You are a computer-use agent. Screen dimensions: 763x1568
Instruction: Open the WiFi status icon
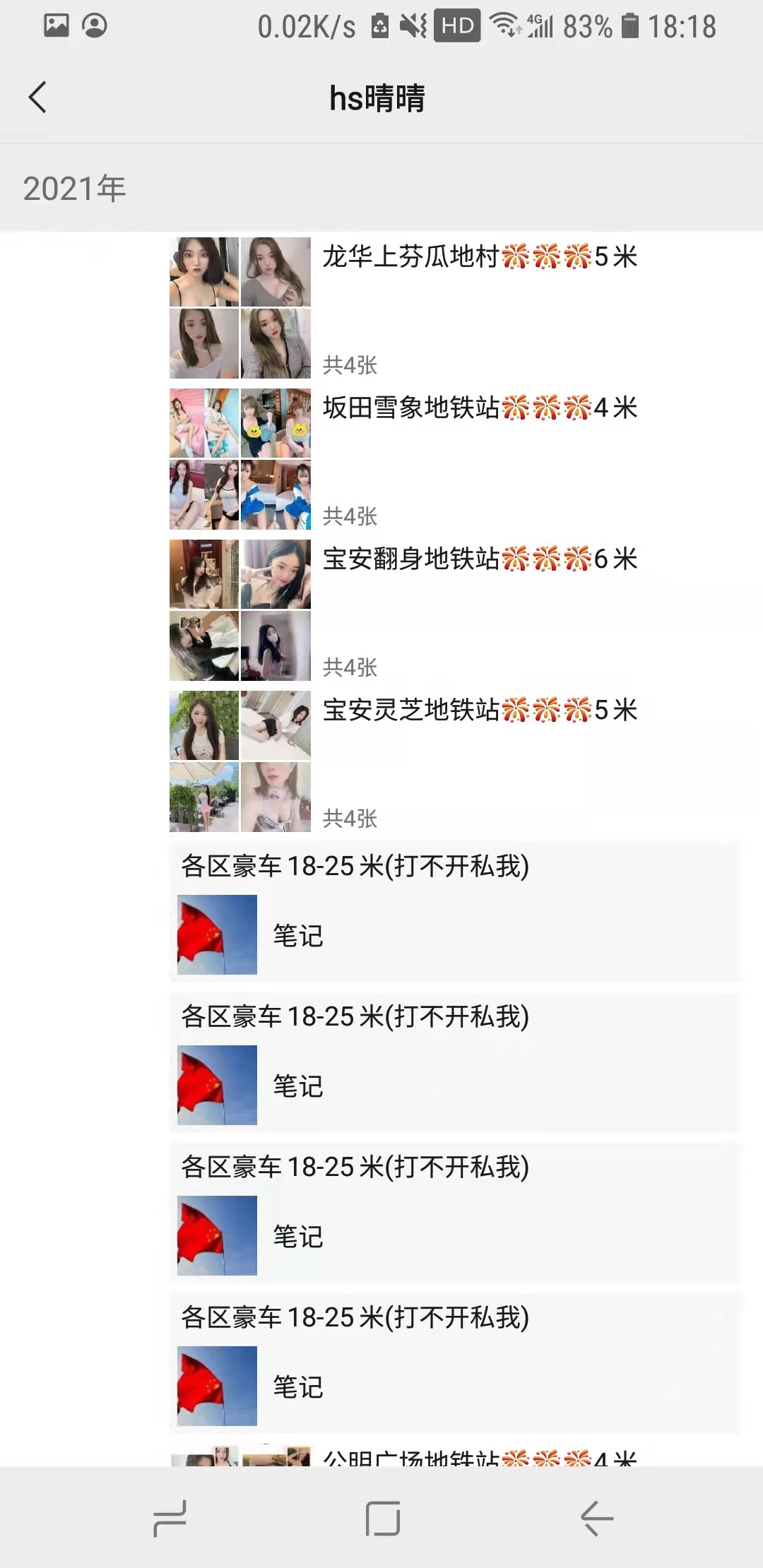pos(503,26)
